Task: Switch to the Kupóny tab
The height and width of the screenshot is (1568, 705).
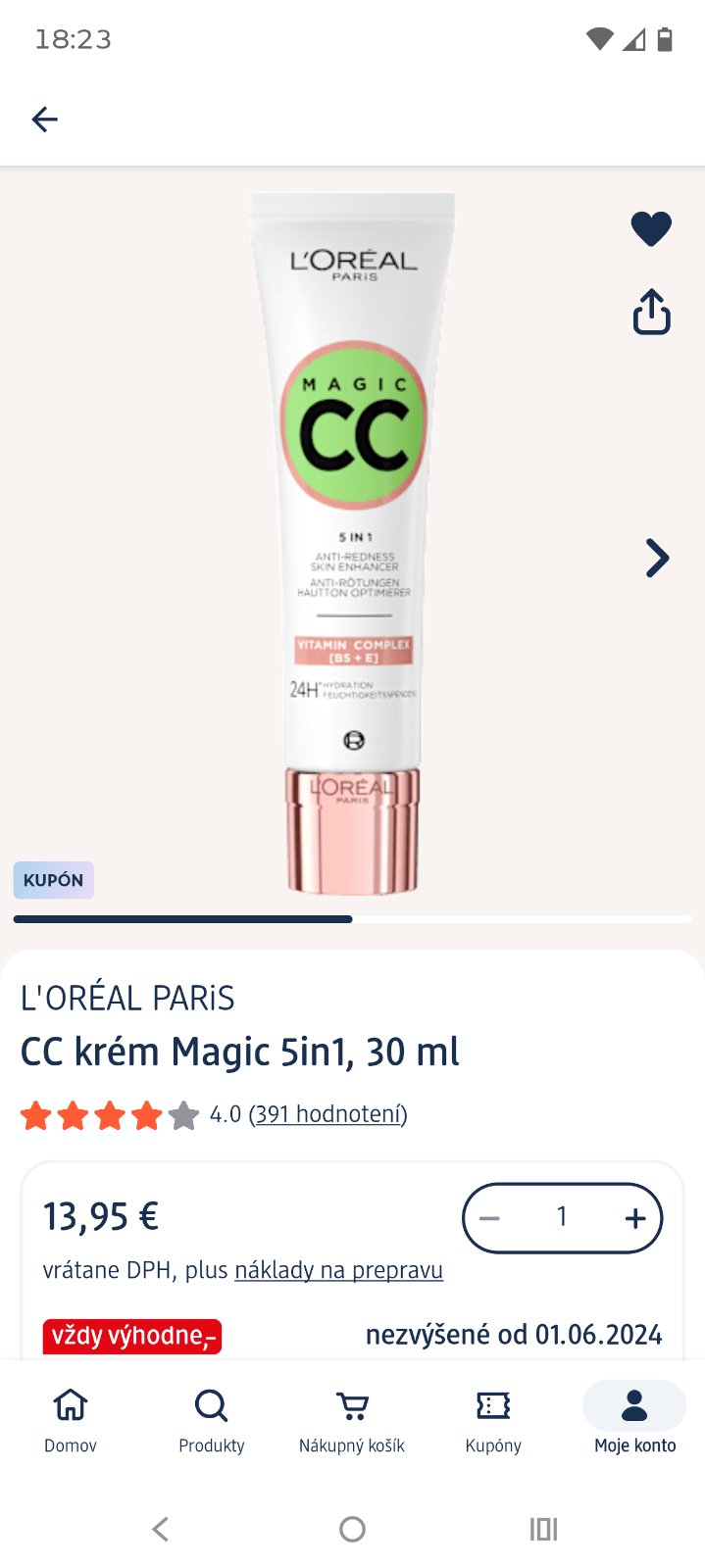Action: (493, 1419)
